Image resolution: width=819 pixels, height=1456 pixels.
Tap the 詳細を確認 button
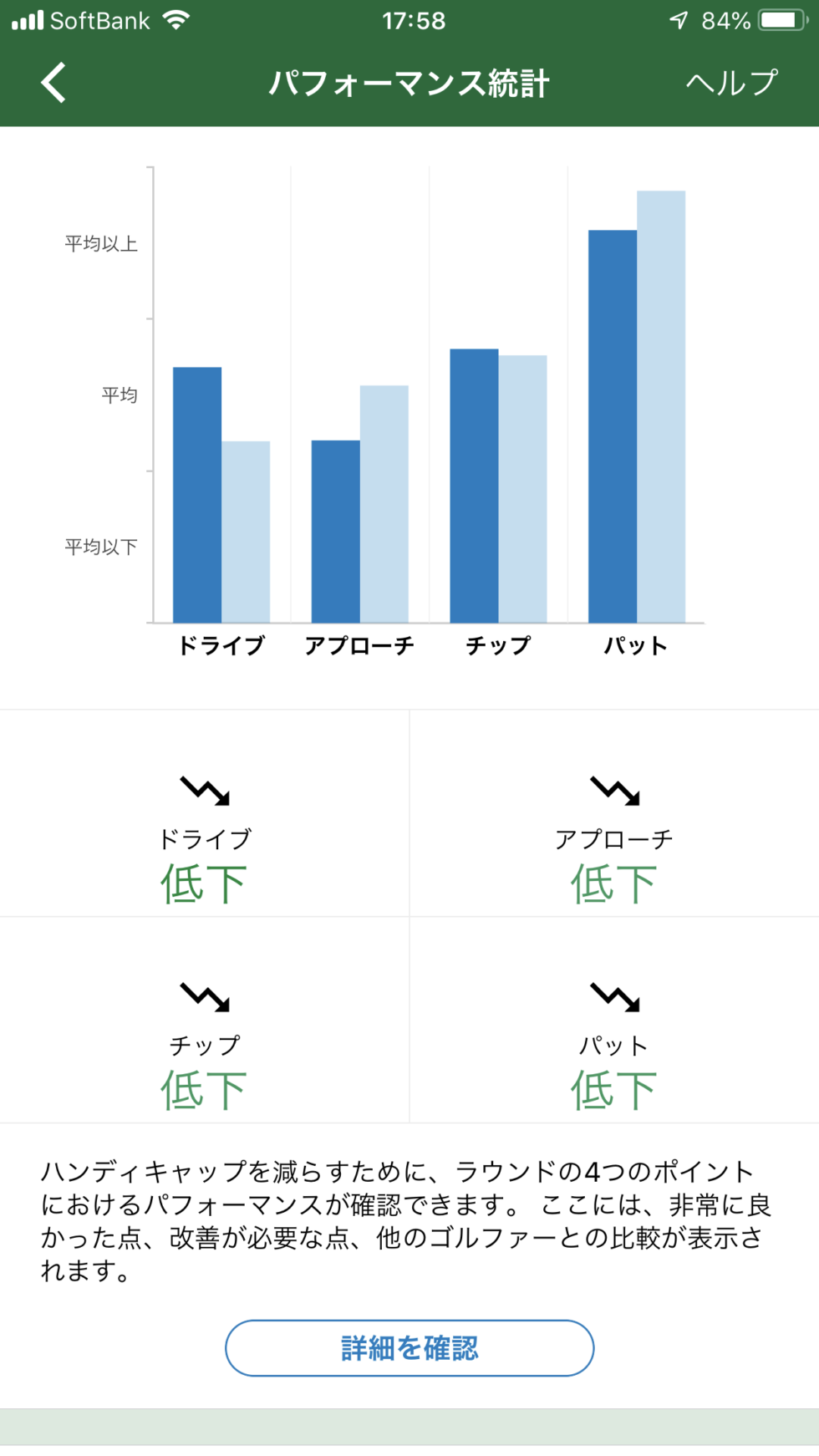pyautogui.click(x=409, y=1347)
